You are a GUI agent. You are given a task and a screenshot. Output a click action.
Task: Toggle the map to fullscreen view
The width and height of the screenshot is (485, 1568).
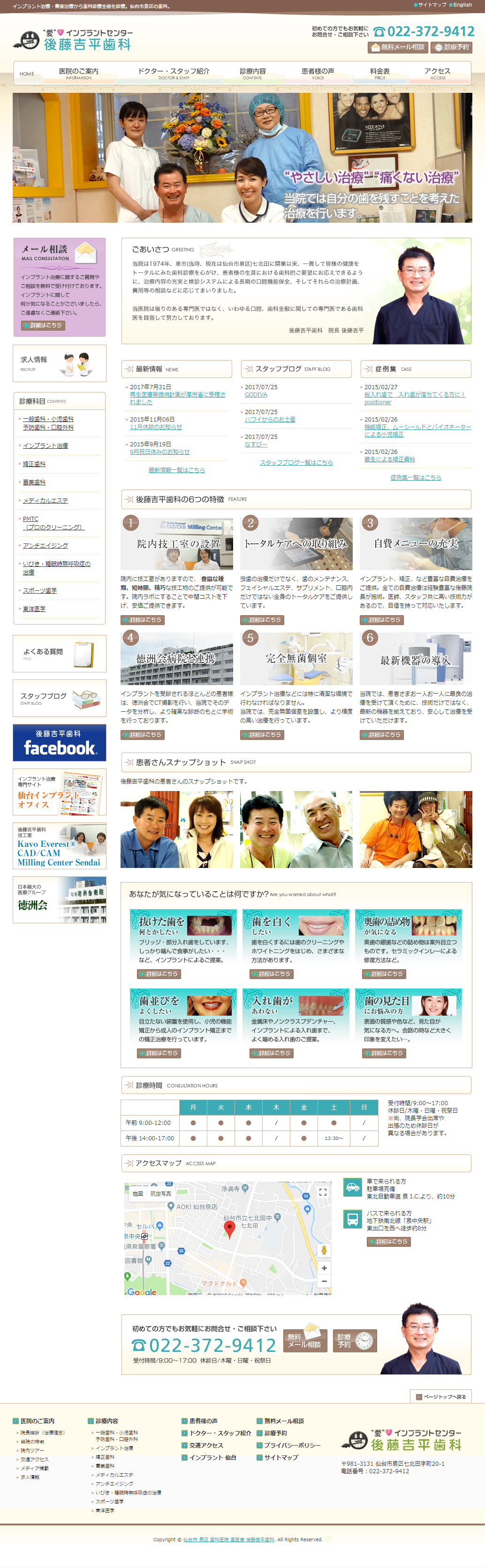323,1192
